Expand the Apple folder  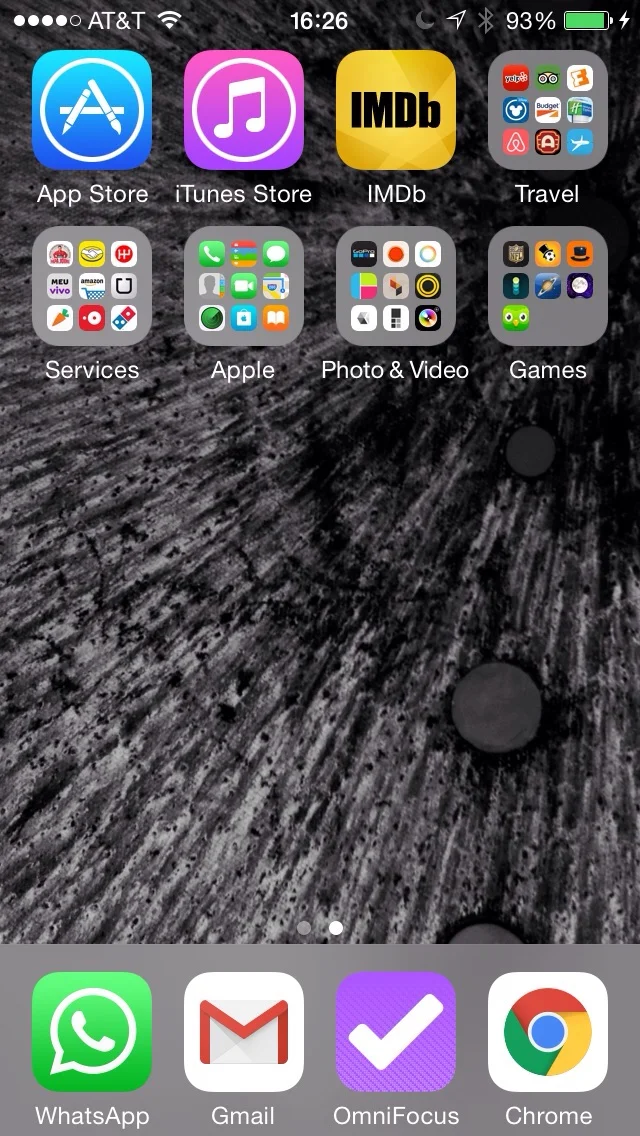coord(244,286)
